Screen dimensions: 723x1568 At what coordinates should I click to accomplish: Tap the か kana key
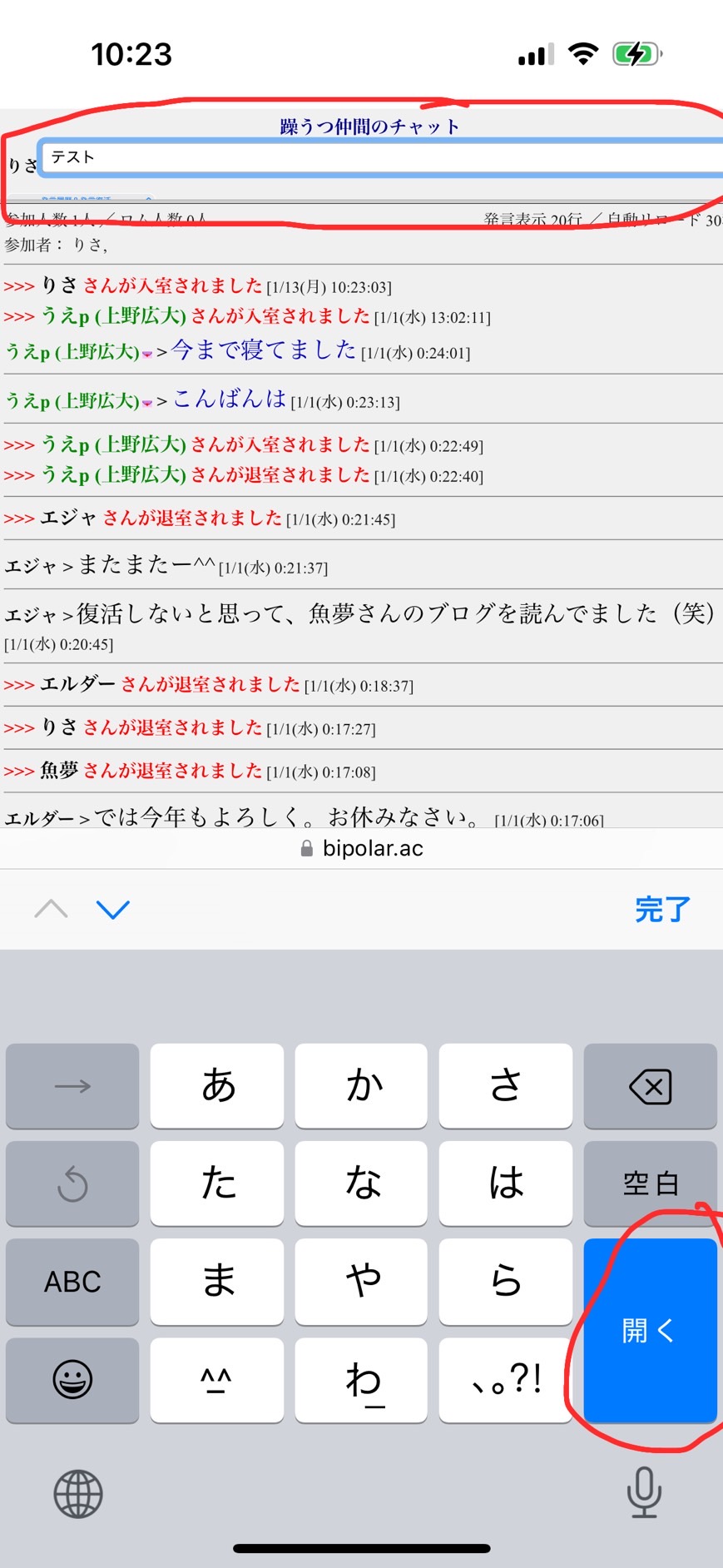click(x=361, y=1086)
